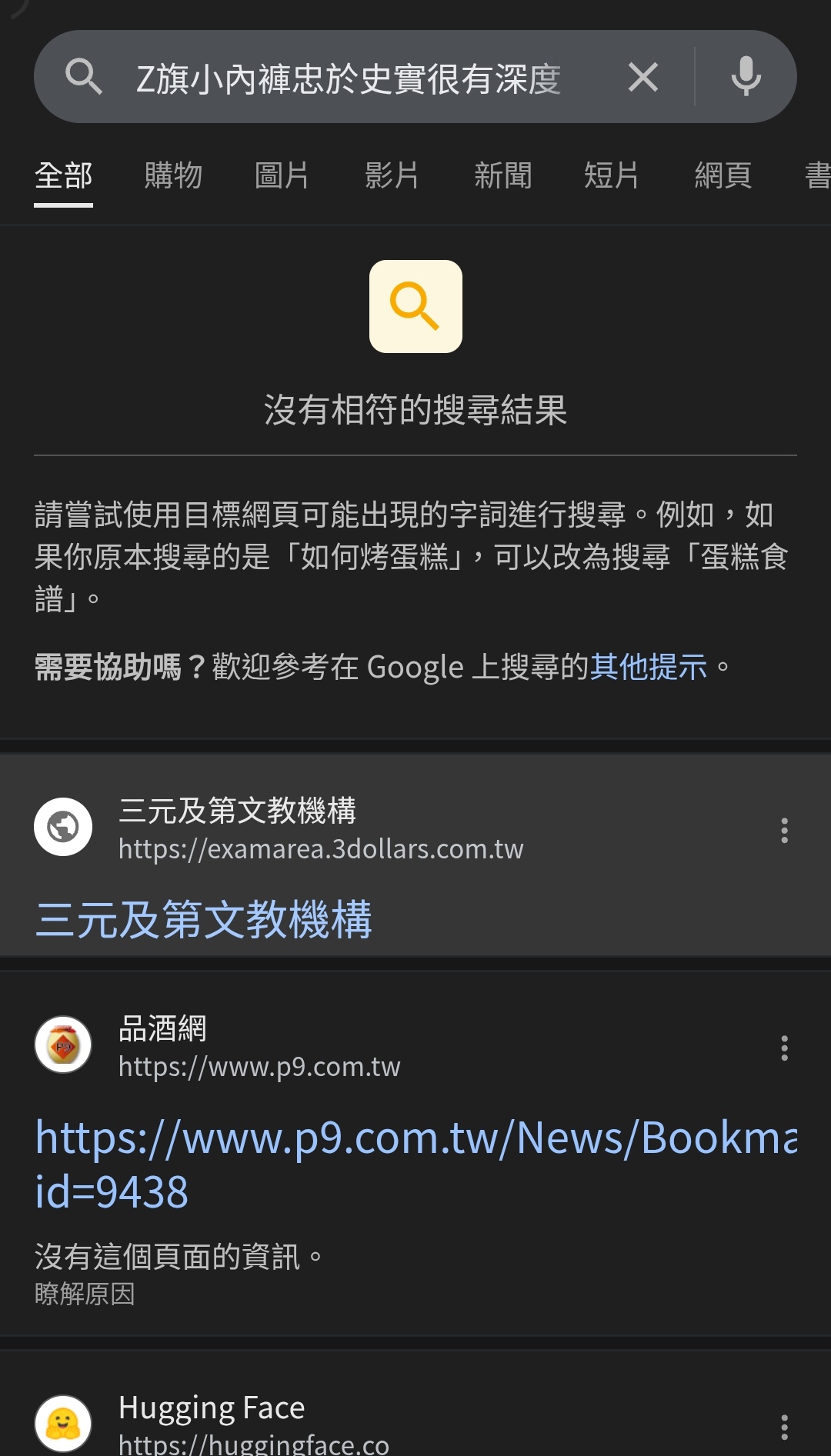Open options for Hugging Face result
Screen dimensions: 831x1456
click(x=784, y=1427)
